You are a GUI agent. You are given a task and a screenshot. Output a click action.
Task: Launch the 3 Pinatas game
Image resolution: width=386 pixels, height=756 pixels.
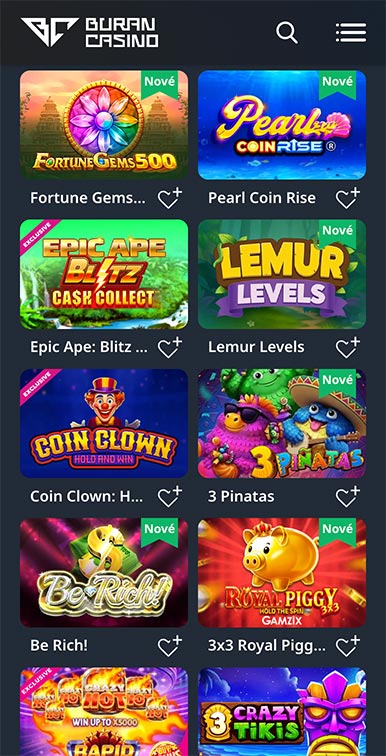(x=282, y=423)
